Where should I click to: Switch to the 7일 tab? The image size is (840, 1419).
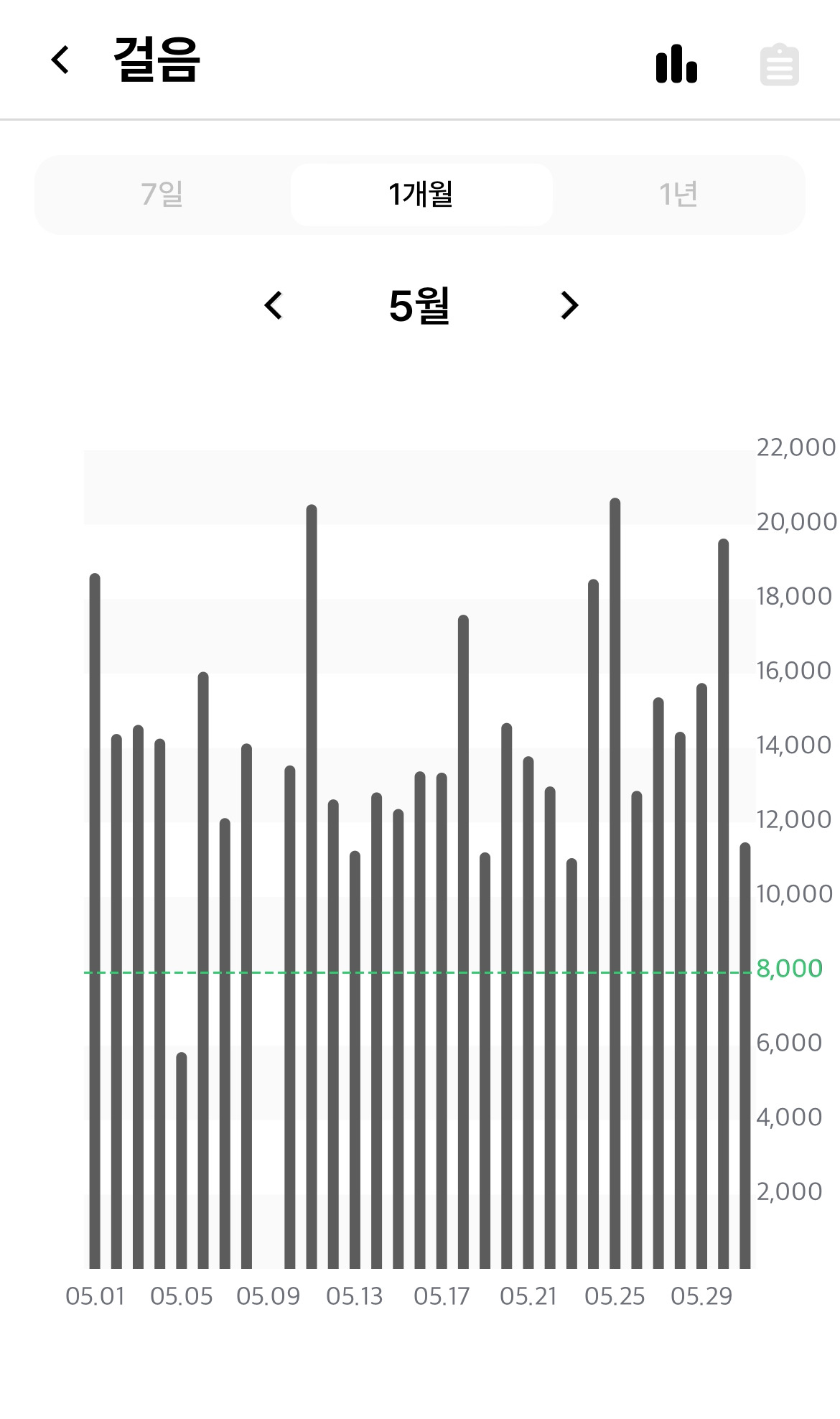(162, 195)
